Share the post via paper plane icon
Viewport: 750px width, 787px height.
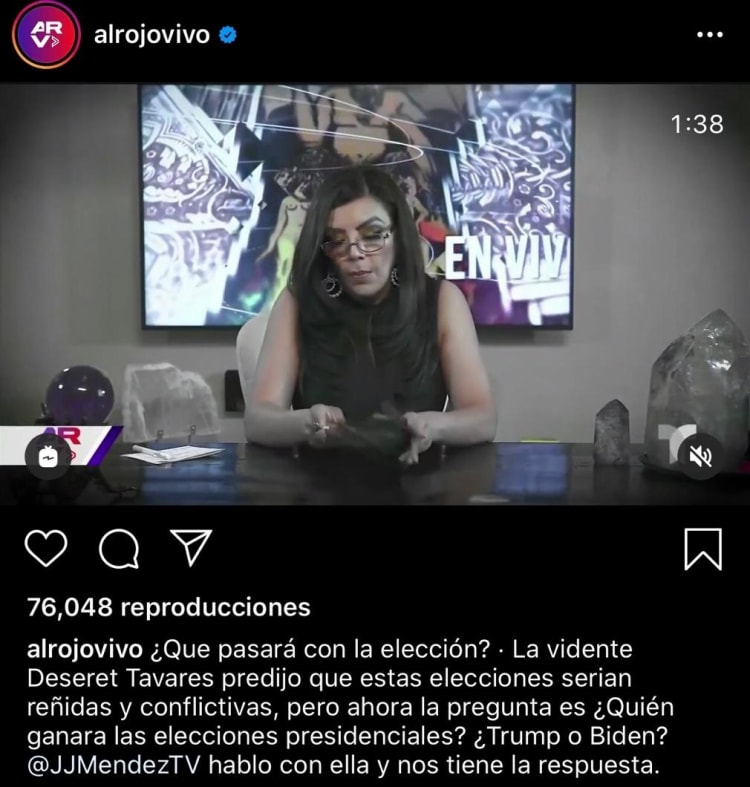coord(190,548)
